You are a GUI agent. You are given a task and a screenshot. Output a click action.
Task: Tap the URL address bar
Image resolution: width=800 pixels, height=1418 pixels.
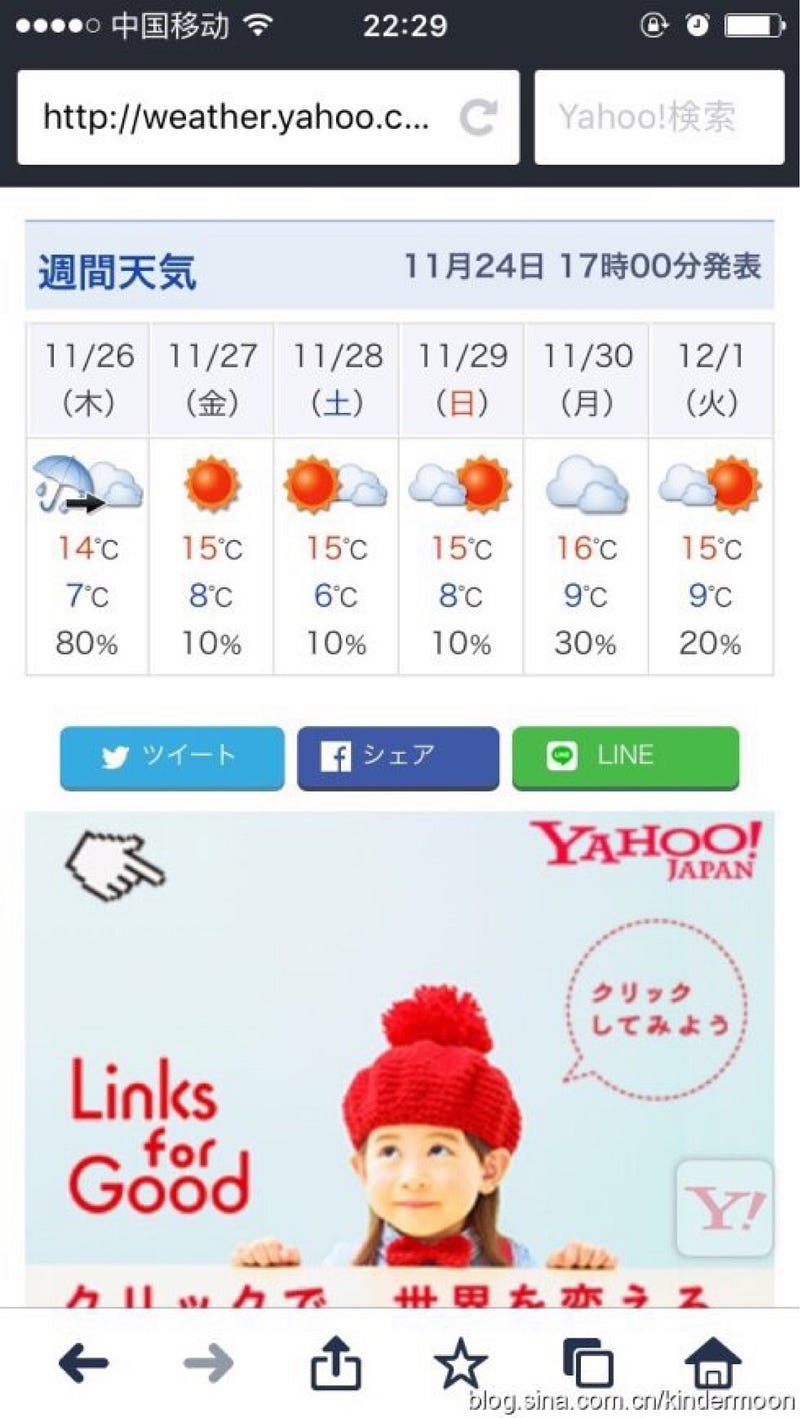point(235,118)
